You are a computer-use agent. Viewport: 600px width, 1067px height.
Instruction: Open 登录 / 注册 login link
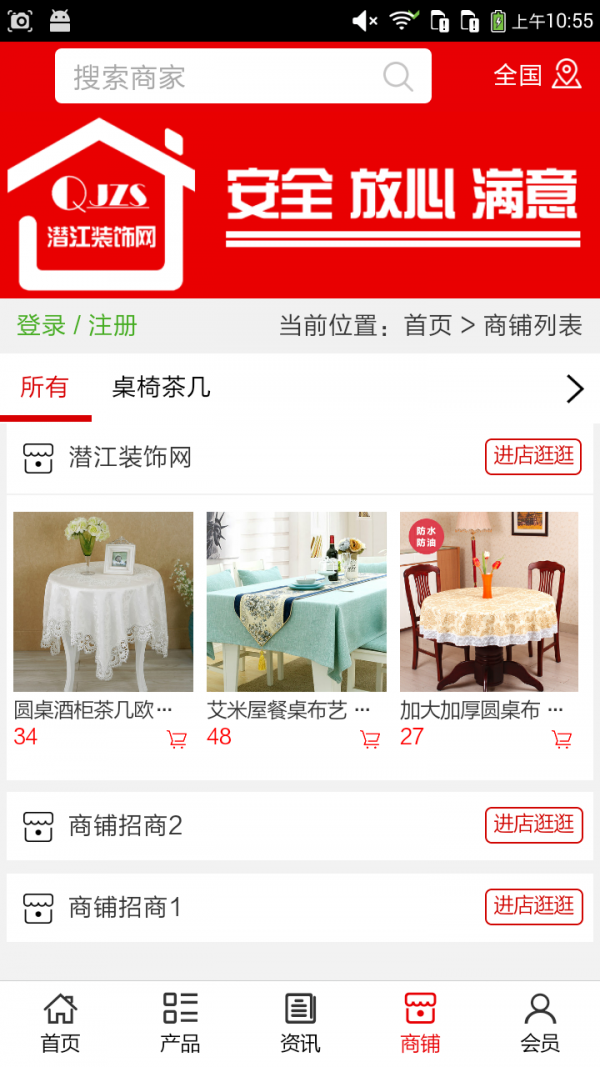tap(77, 325)
